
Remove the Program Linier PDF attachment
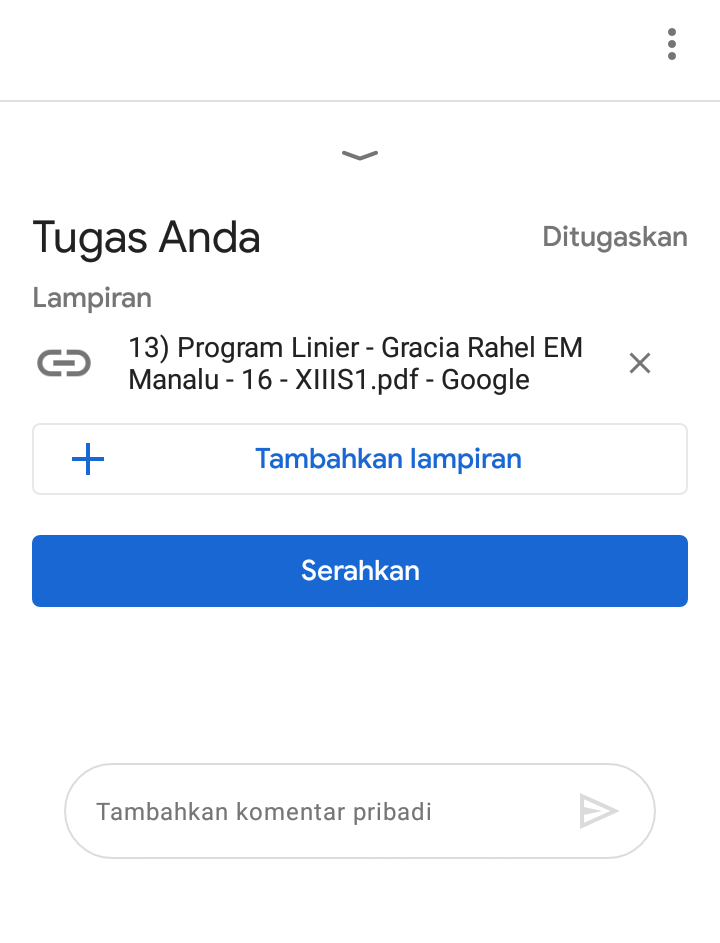[x=640, y=364]
